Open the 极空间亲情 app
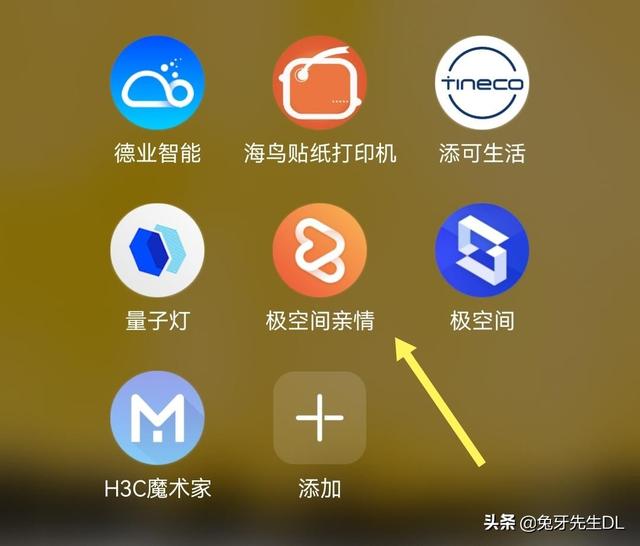 [320, 250]
